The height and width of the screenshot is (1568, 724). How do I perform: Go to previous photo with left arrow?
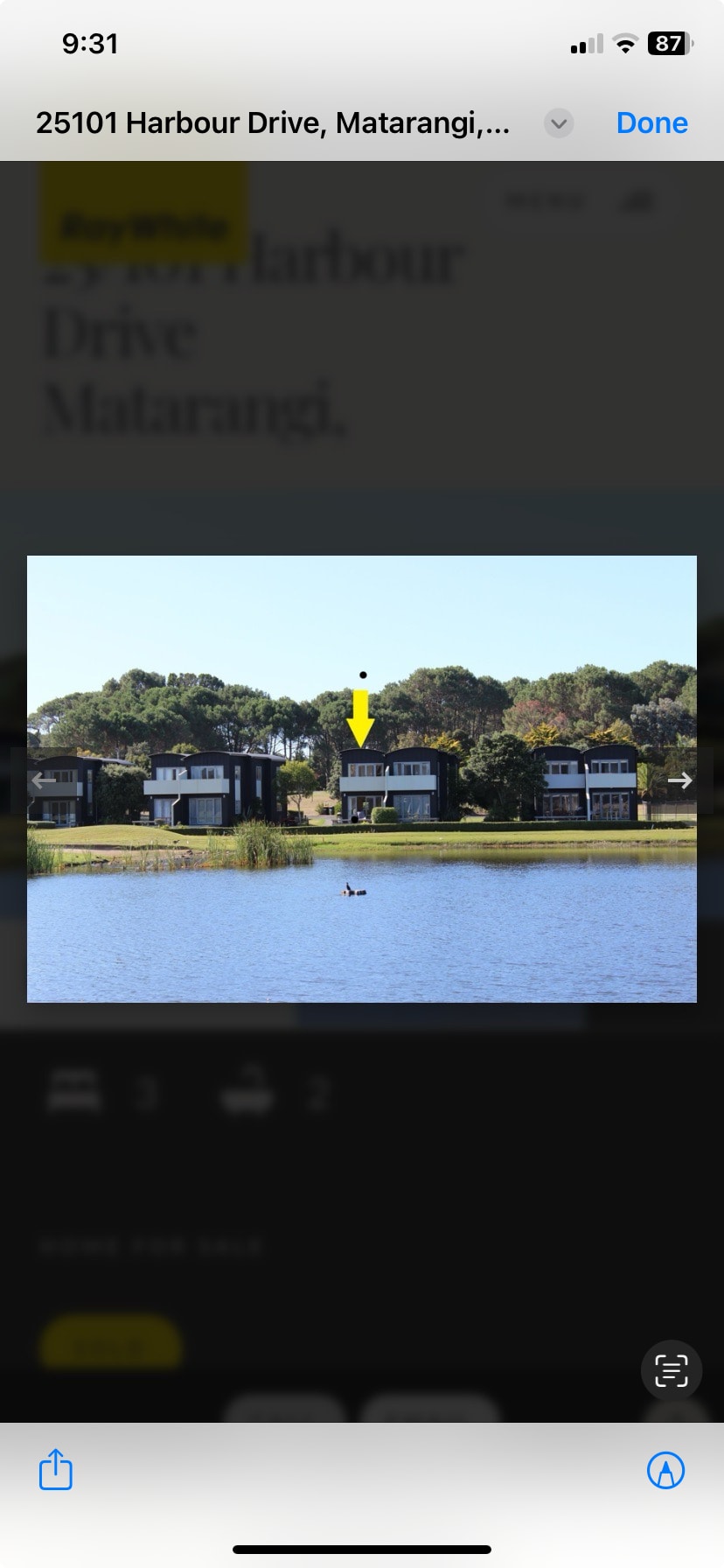(42, 780)
